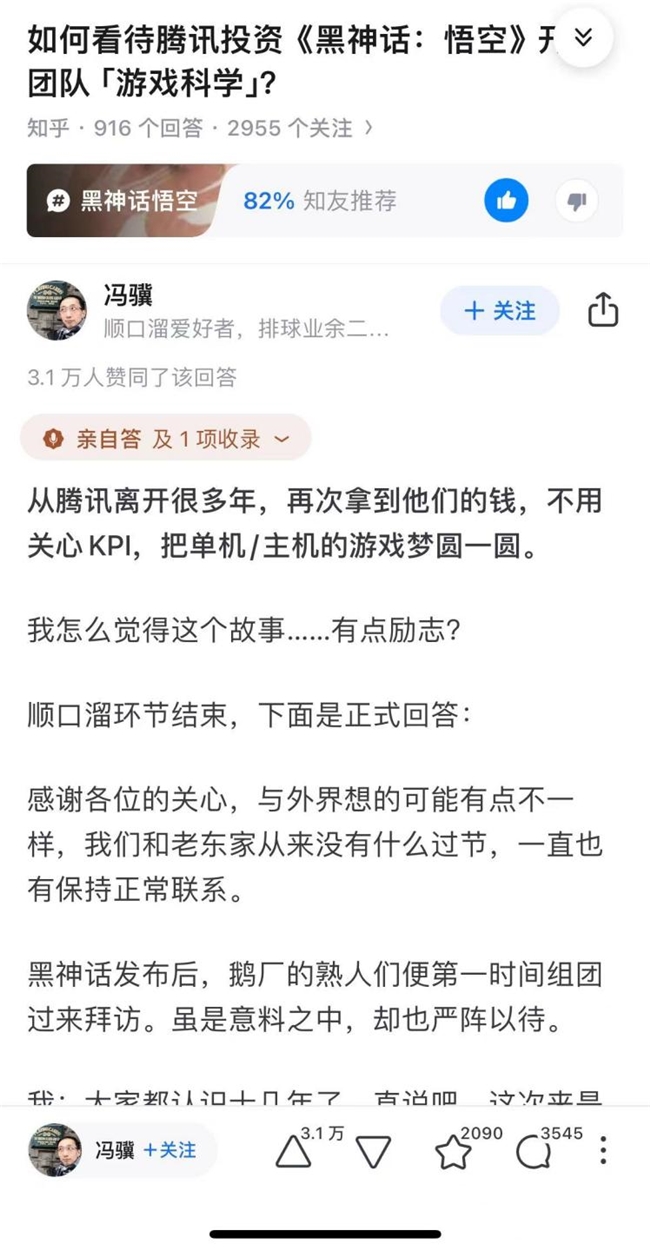
Task: Upvote the answer in bottom bar
Action: pos(294,1152)
